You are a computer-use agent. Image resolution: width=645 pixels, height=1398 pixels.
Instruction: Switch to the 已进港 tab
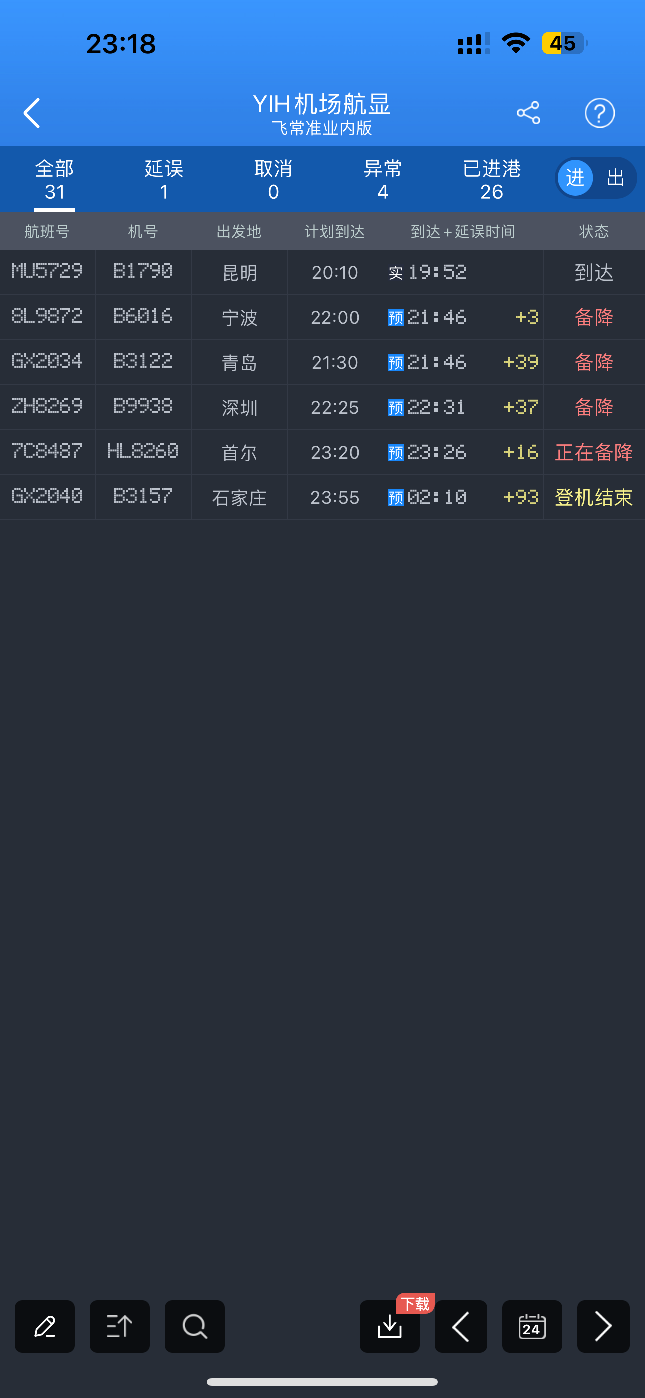pos(491,180)
